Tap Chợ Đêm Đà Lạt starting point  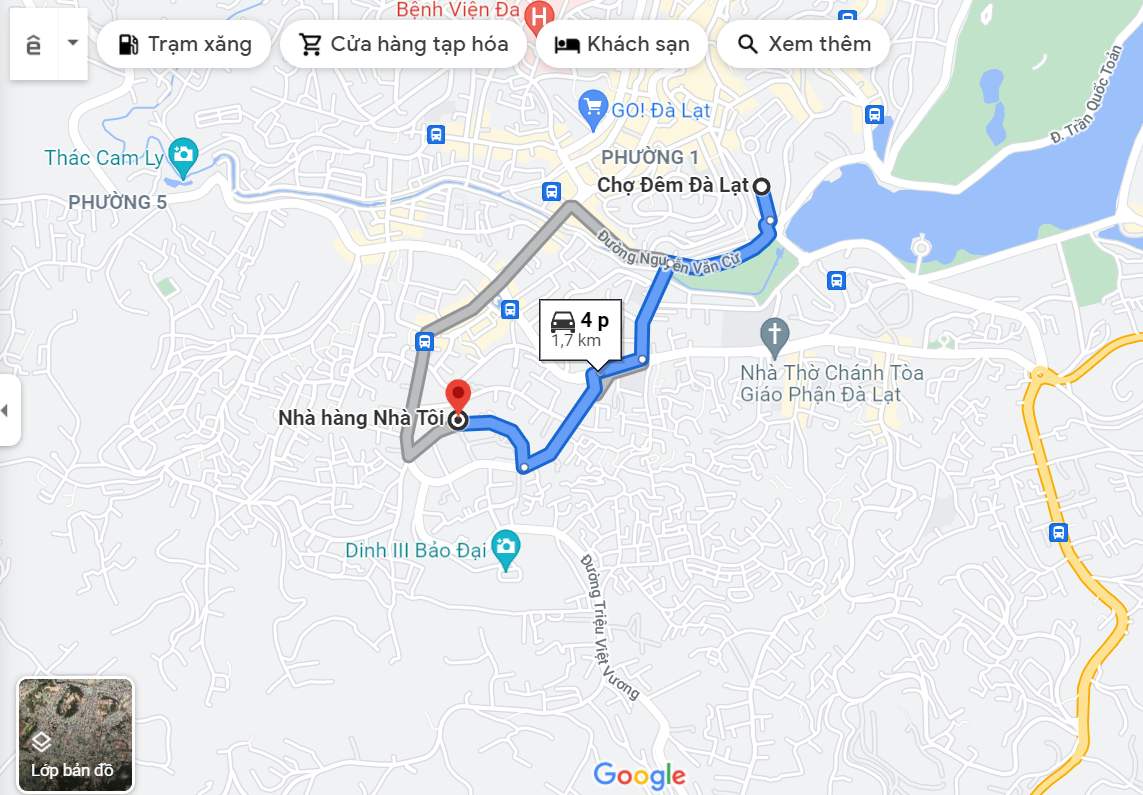[761, 185]
